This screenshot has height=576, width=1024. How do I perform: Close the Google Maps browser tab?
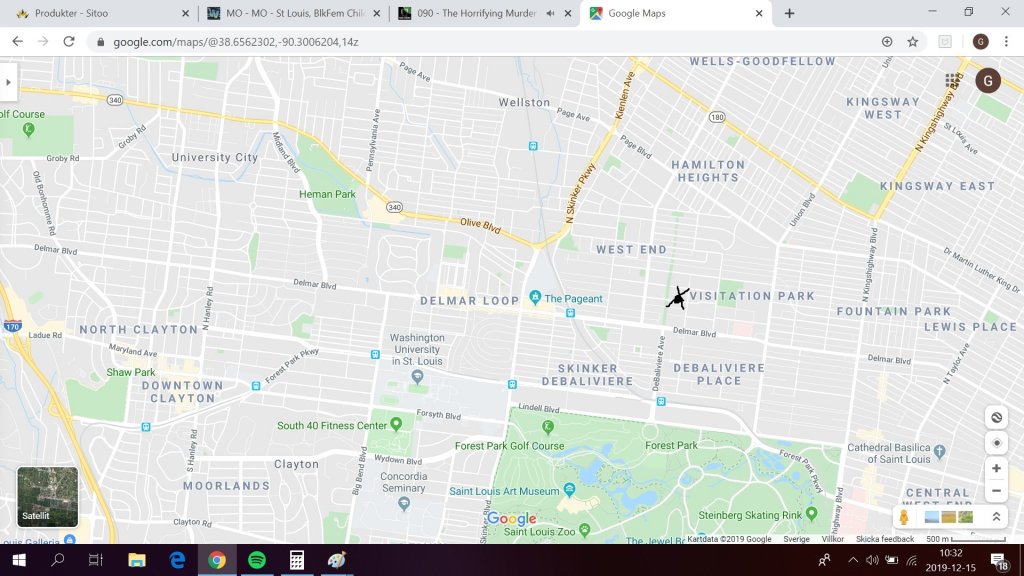[x=759, y=13]
